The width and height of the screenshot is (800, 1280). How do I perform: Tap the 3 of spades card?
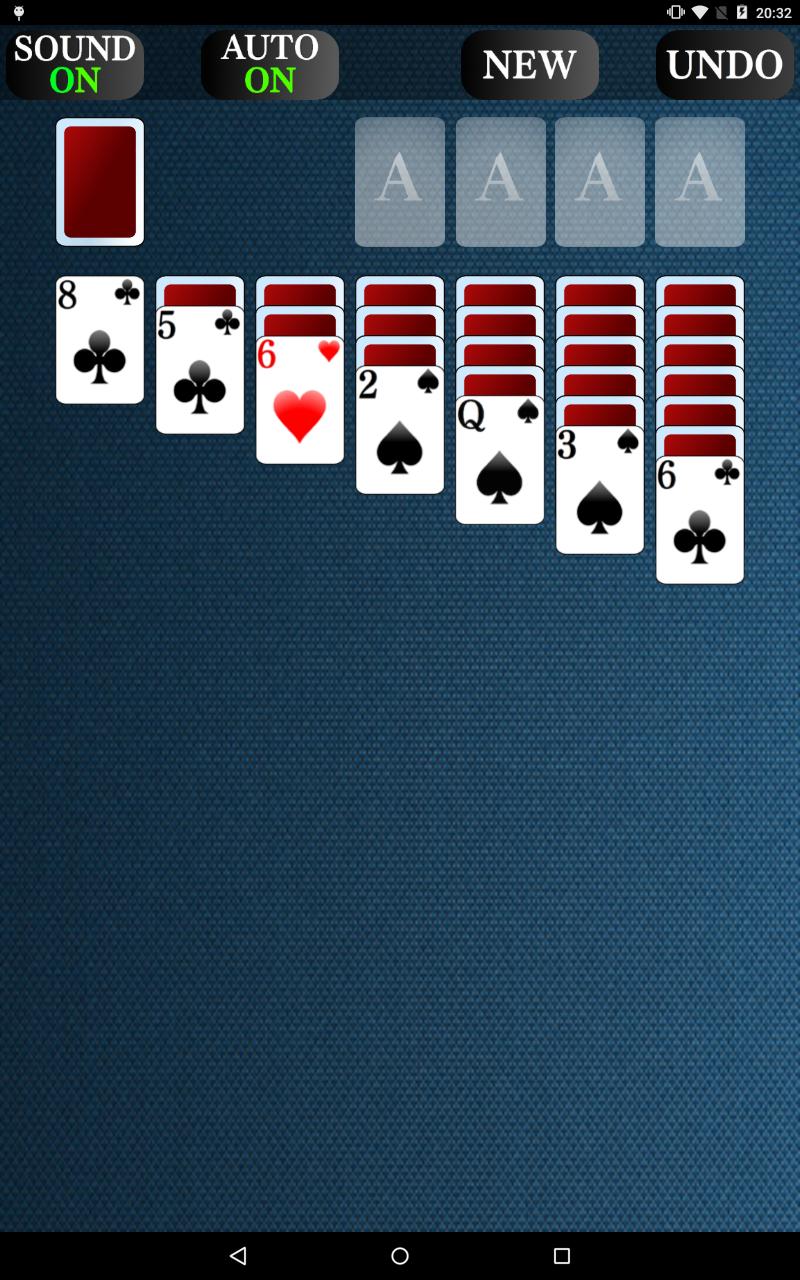[599, 490]
